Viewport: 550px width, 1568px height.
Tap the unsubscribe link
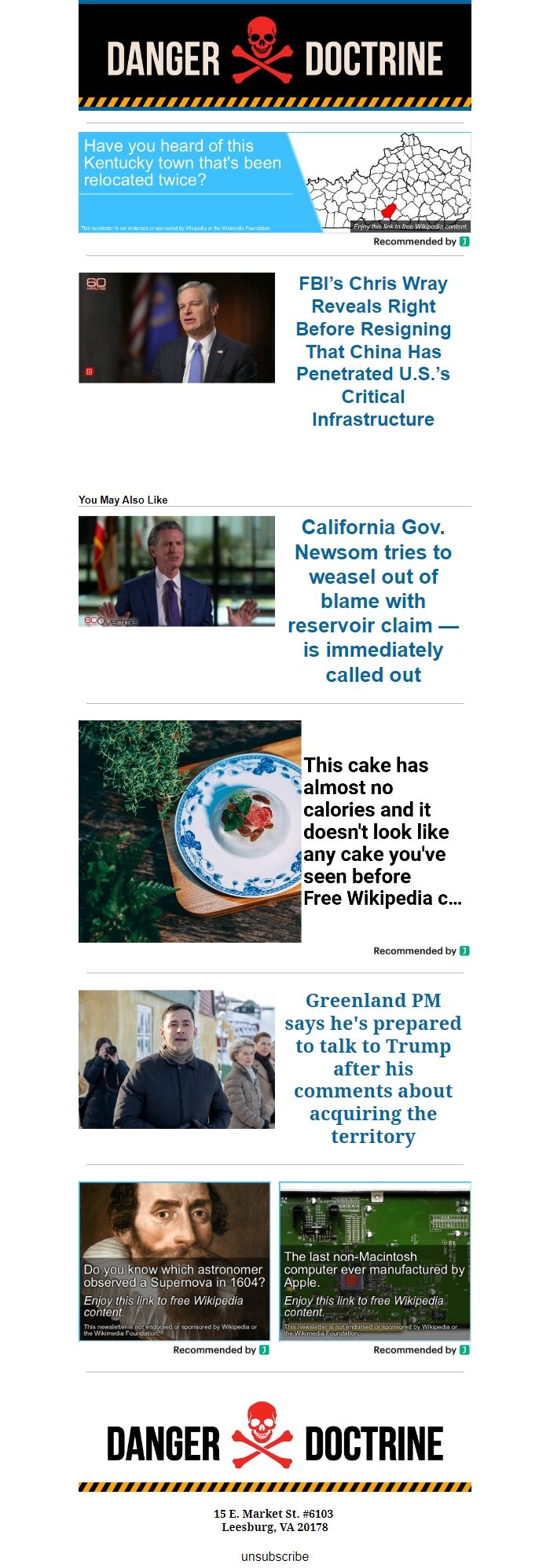275,1555
